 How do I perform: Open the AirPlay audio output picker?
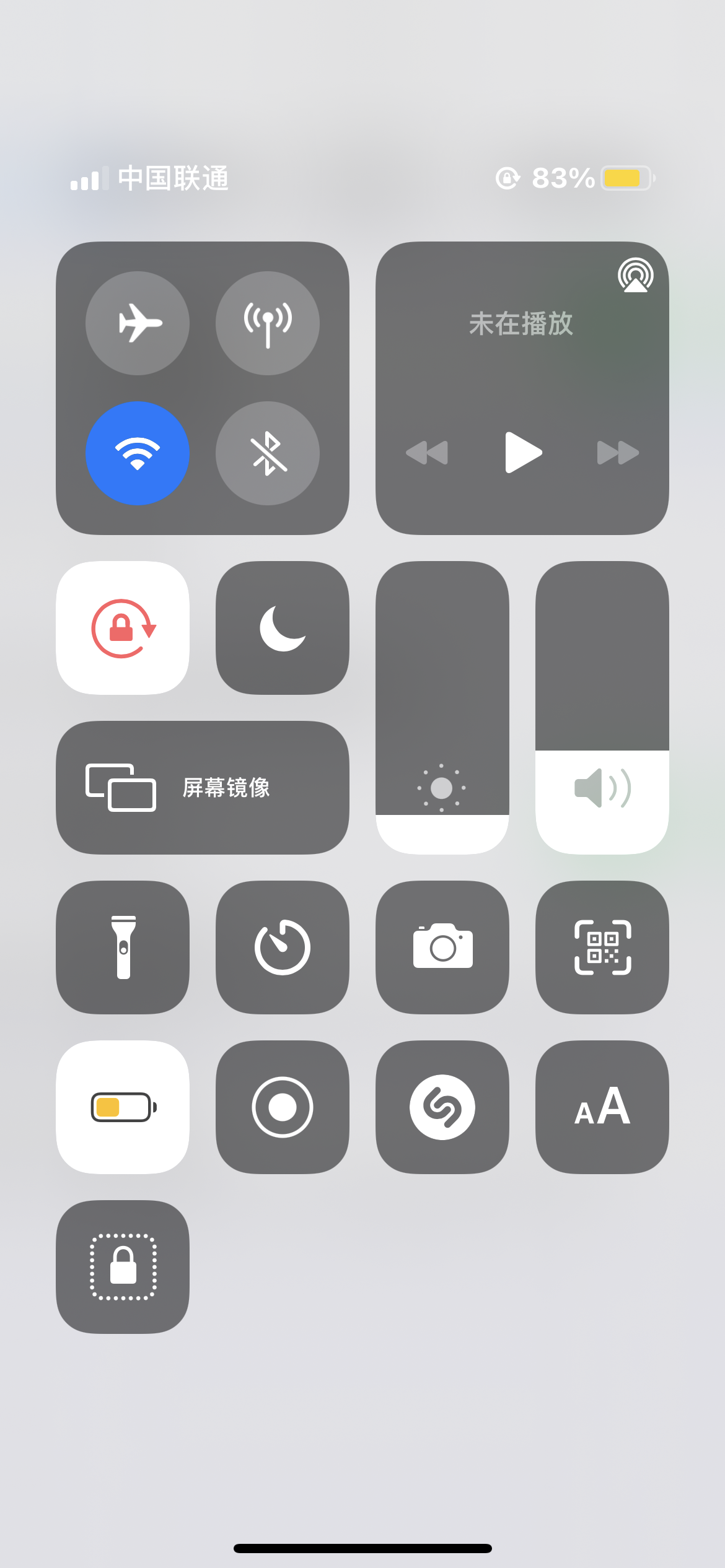(x=635, y=276)
